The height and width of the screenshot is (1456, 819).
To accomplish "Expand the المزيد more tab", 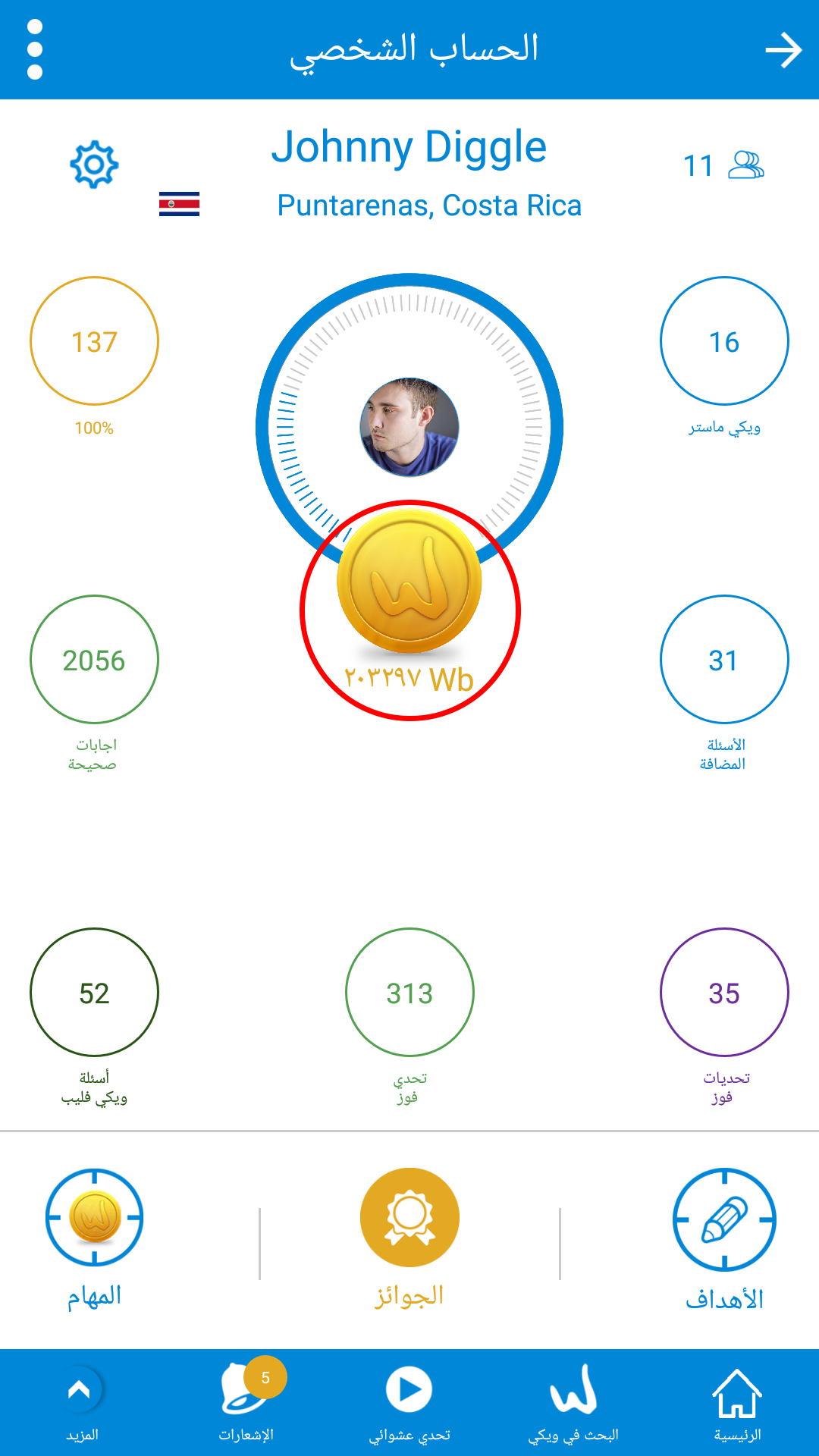I will [82, 1403].
